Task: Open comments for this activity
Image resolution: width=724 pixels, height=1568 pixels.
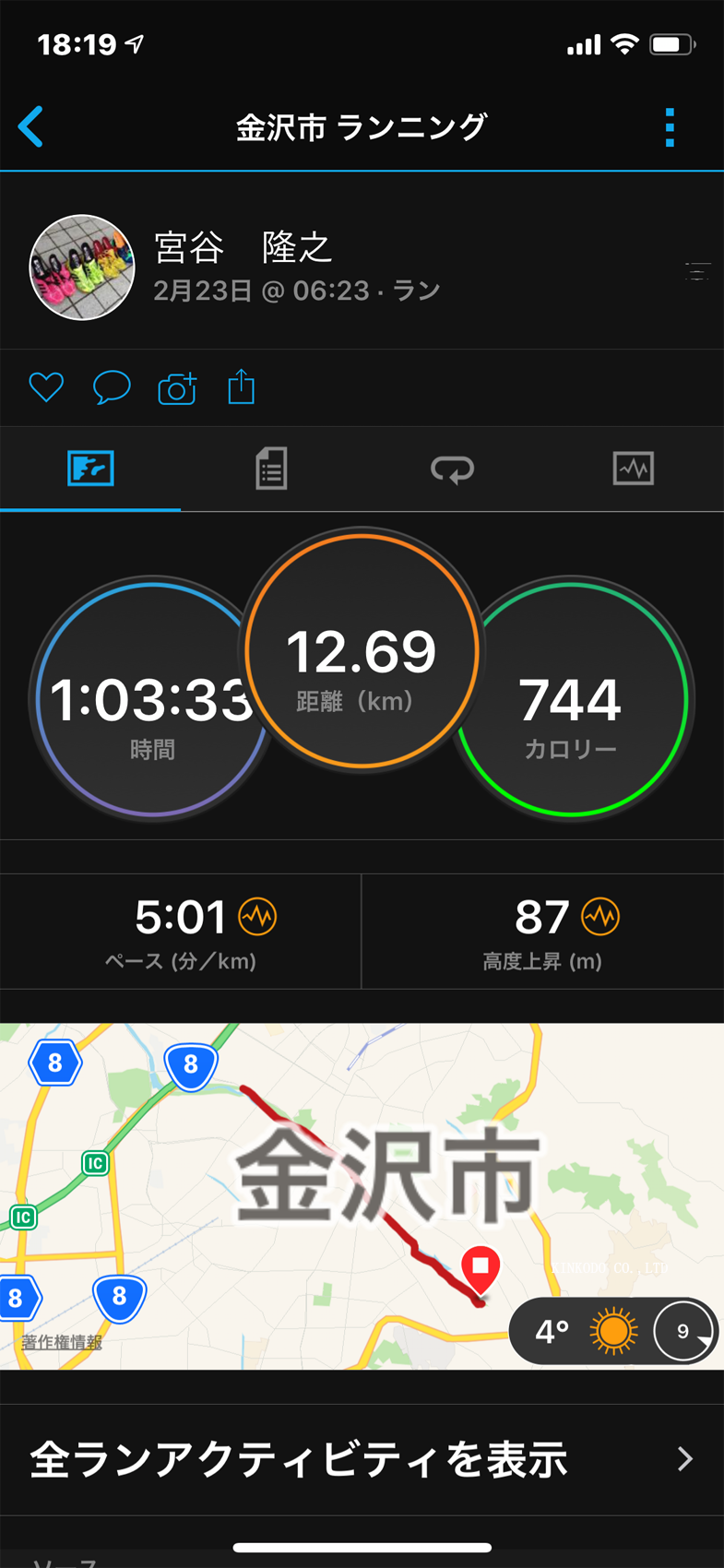Action: 112,386
